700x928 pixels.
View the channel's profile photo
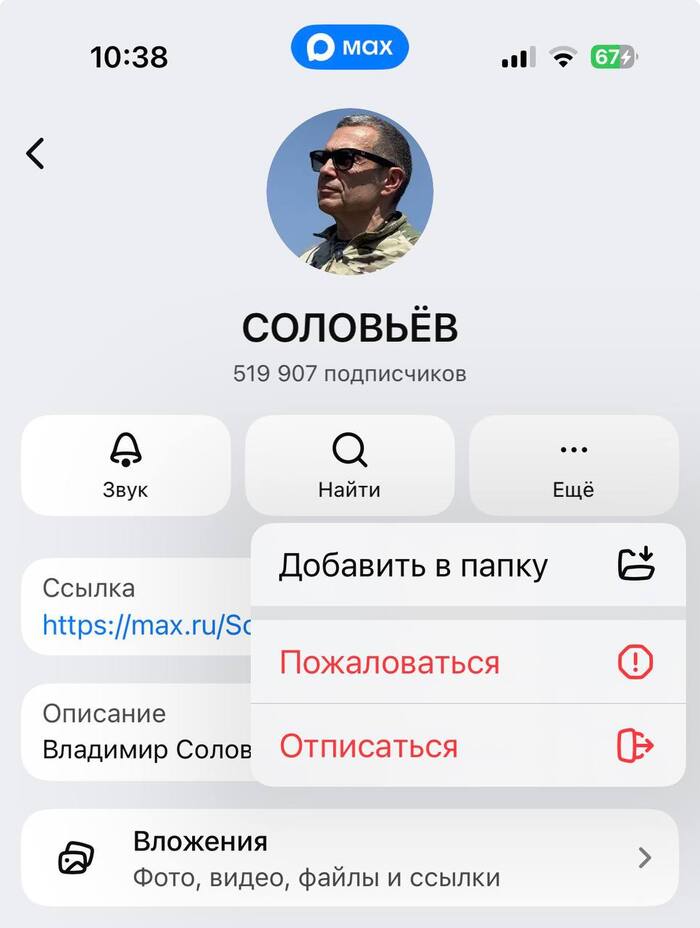click(x=350, y=192)
